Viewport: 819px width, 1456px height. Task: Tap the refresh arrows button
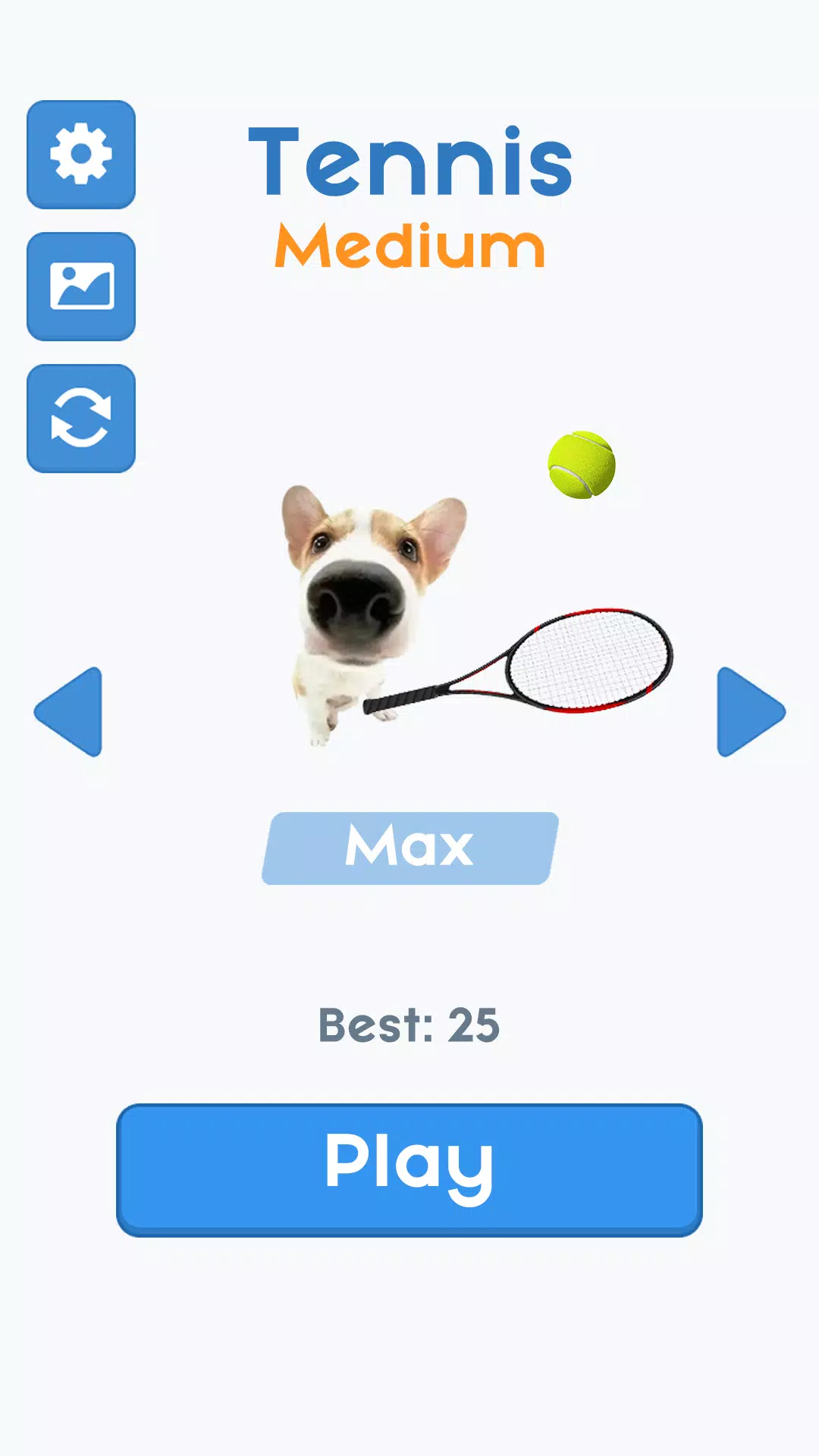pyautogui.click(x=81, y=418)
